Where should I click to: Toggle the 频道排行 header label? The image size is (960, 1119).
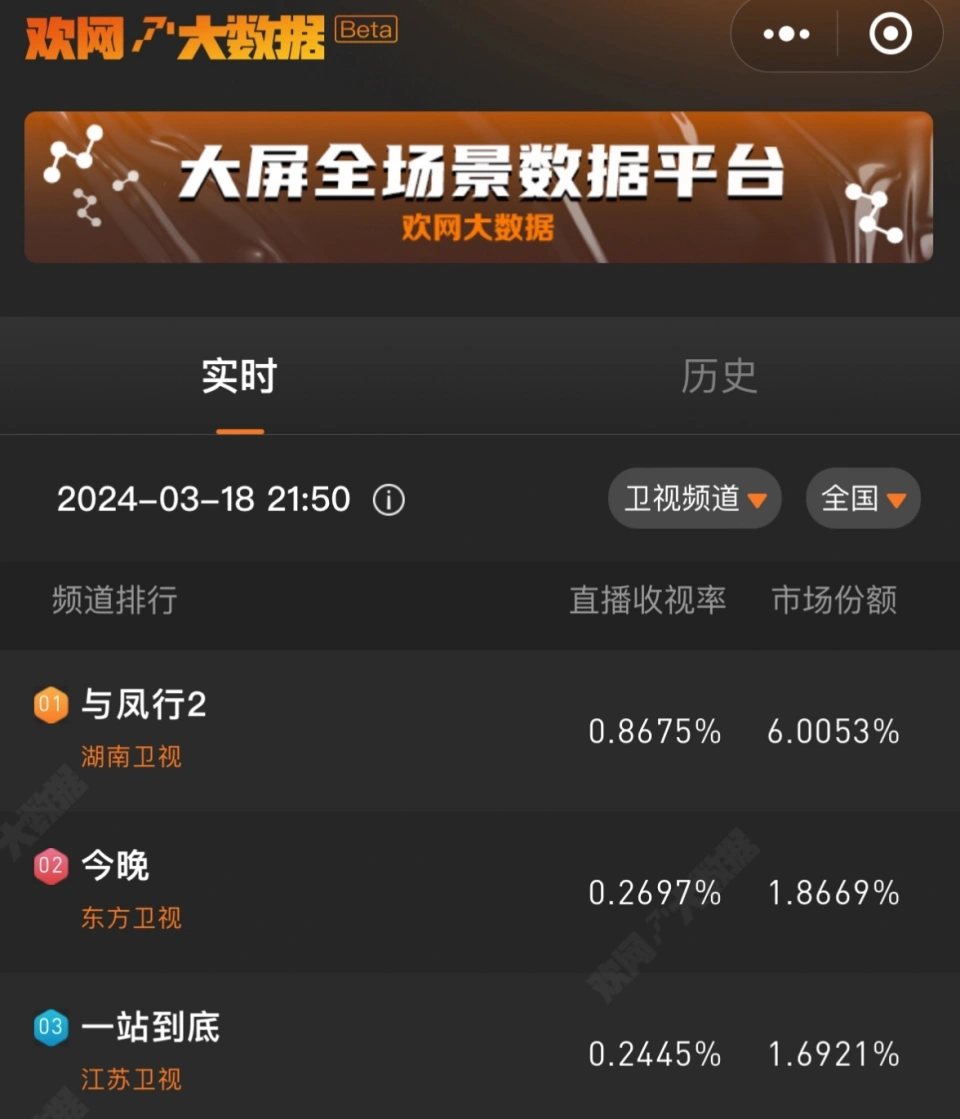point(113,600)
